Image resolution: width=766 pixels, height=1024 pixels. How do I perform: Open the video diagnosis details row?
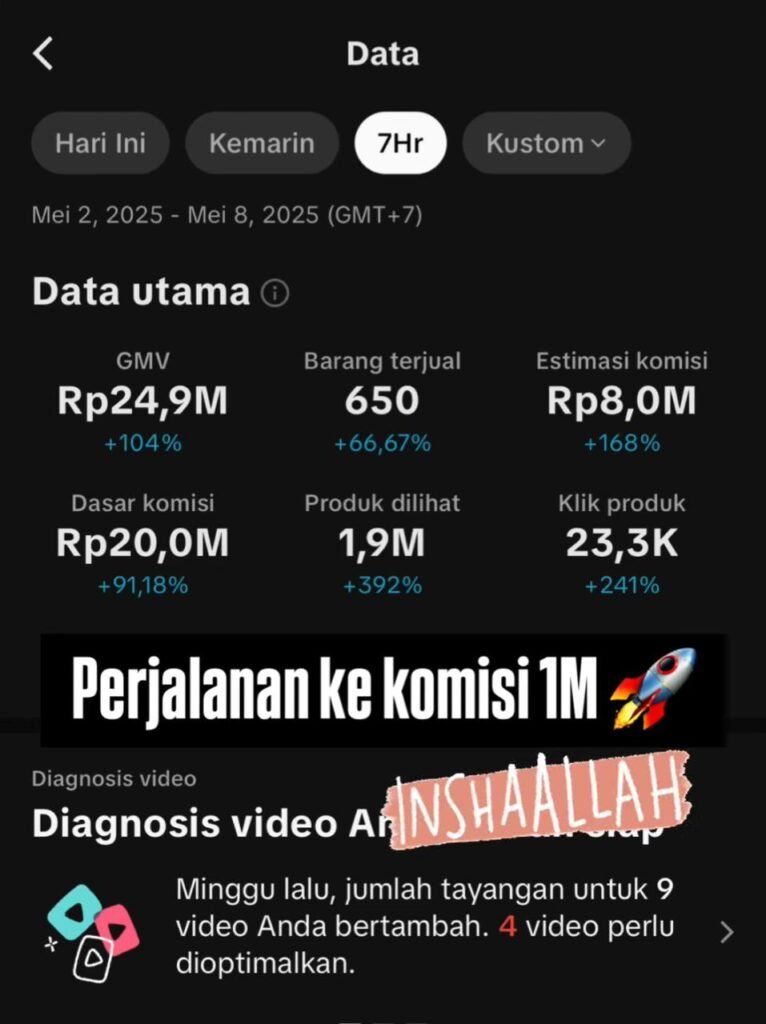pyautogui.click(x=726, y=932)
